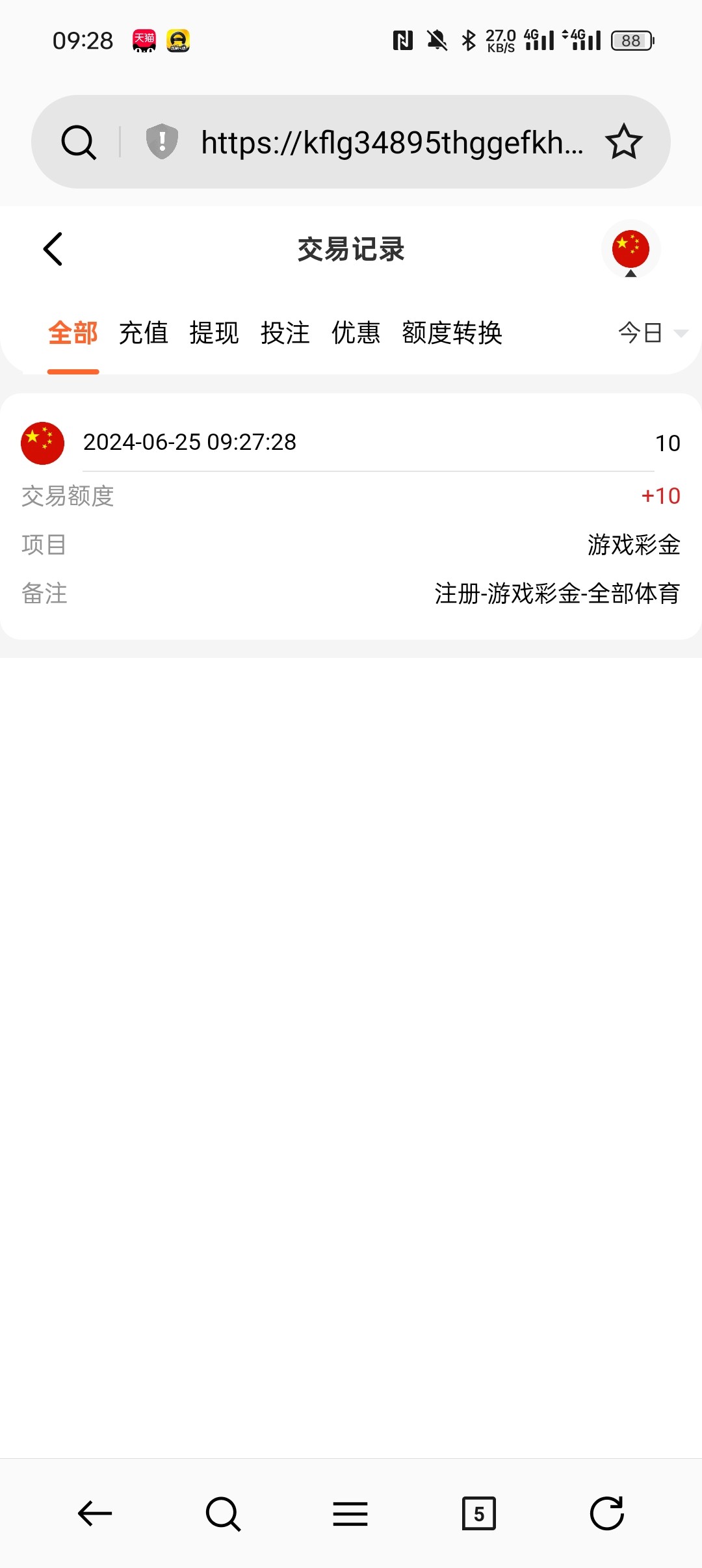Switch to the 额度转换 tab

452,333
